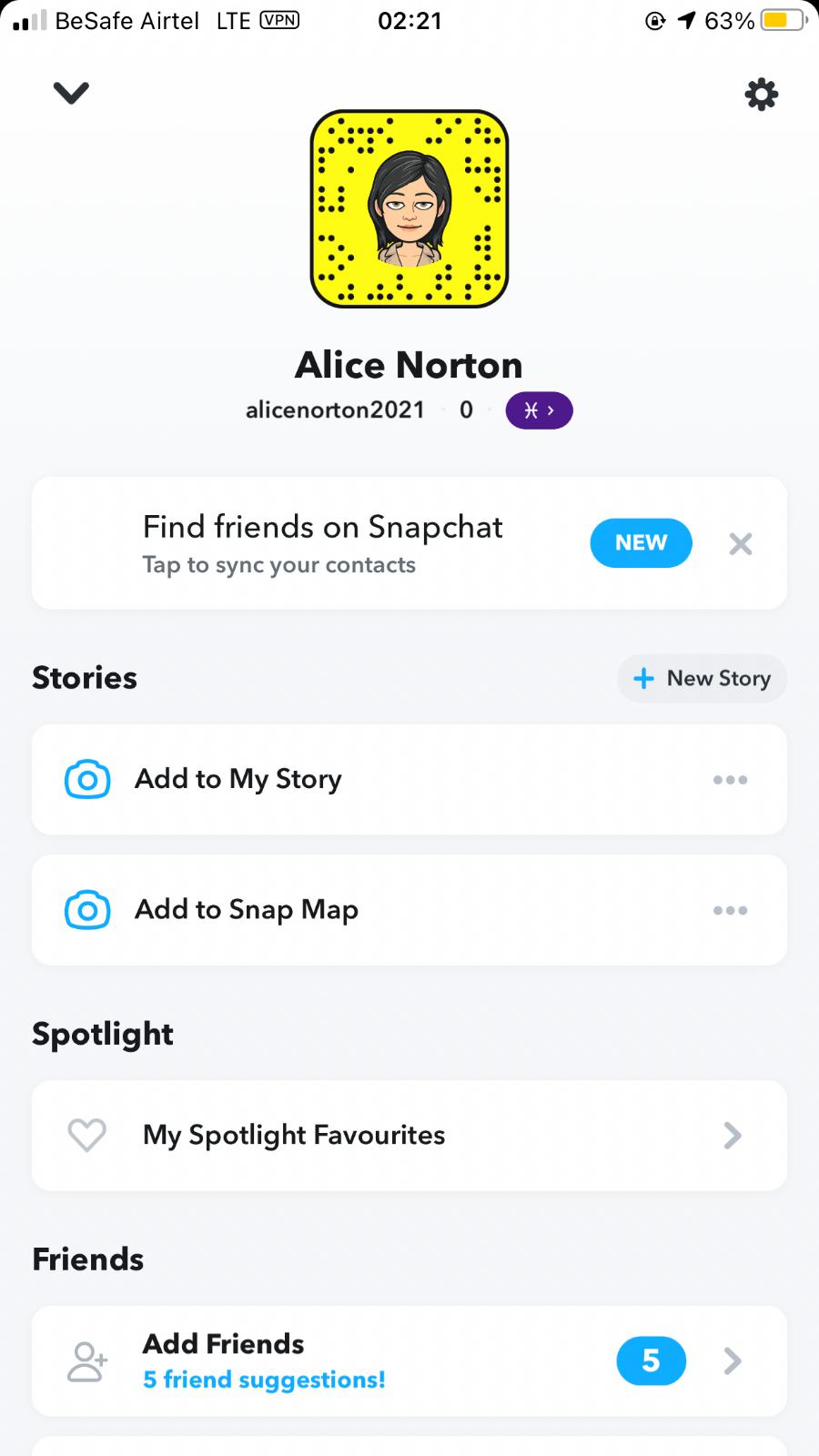Image resolution: width=819 pixels, height=1456 pixels.
Task: Open settings via the gear icon
Action: [x=761, y=94]
